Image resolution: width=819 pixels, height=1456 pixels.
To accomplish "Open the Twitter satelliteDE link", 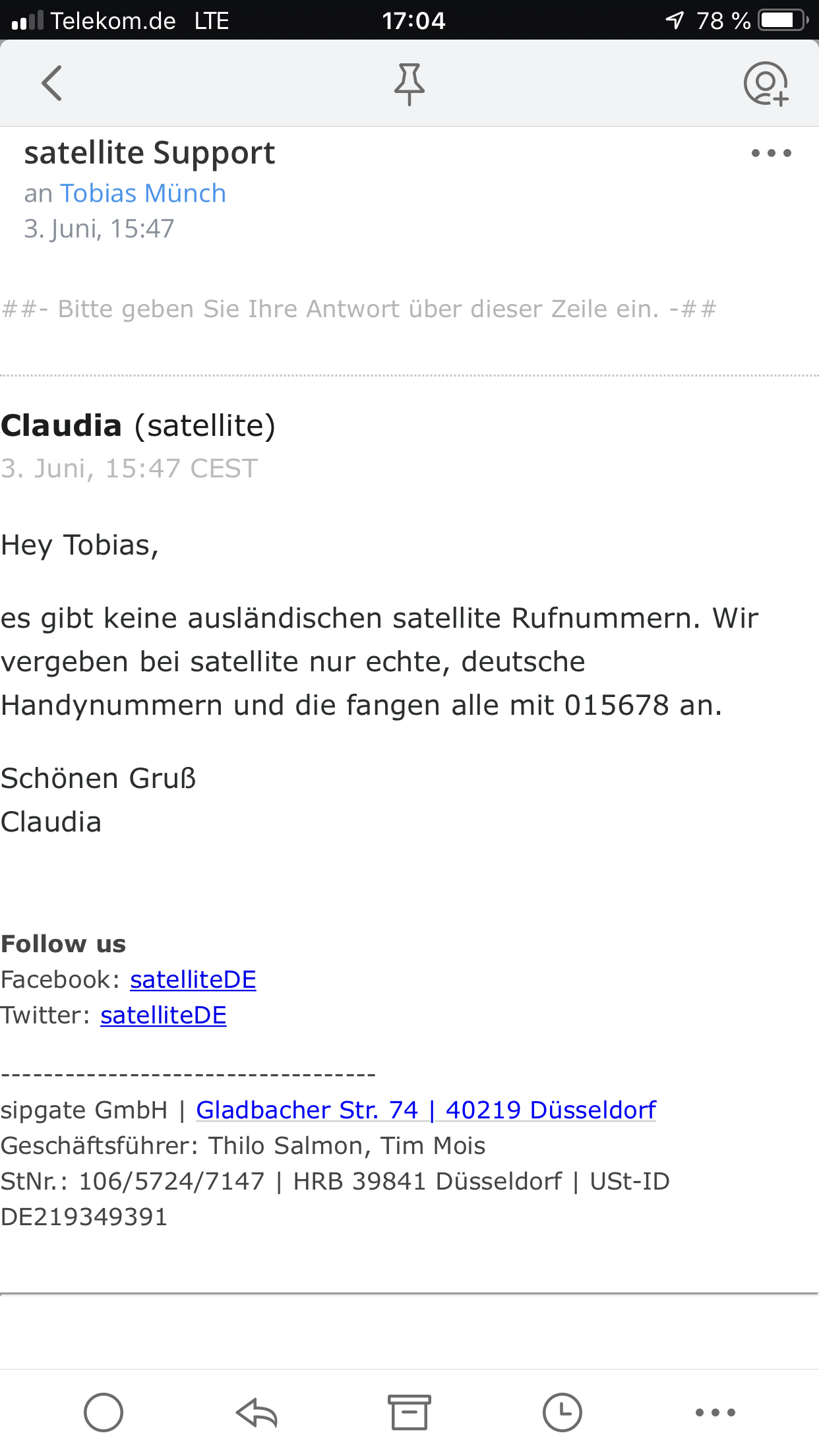I will pos(163,1015).
